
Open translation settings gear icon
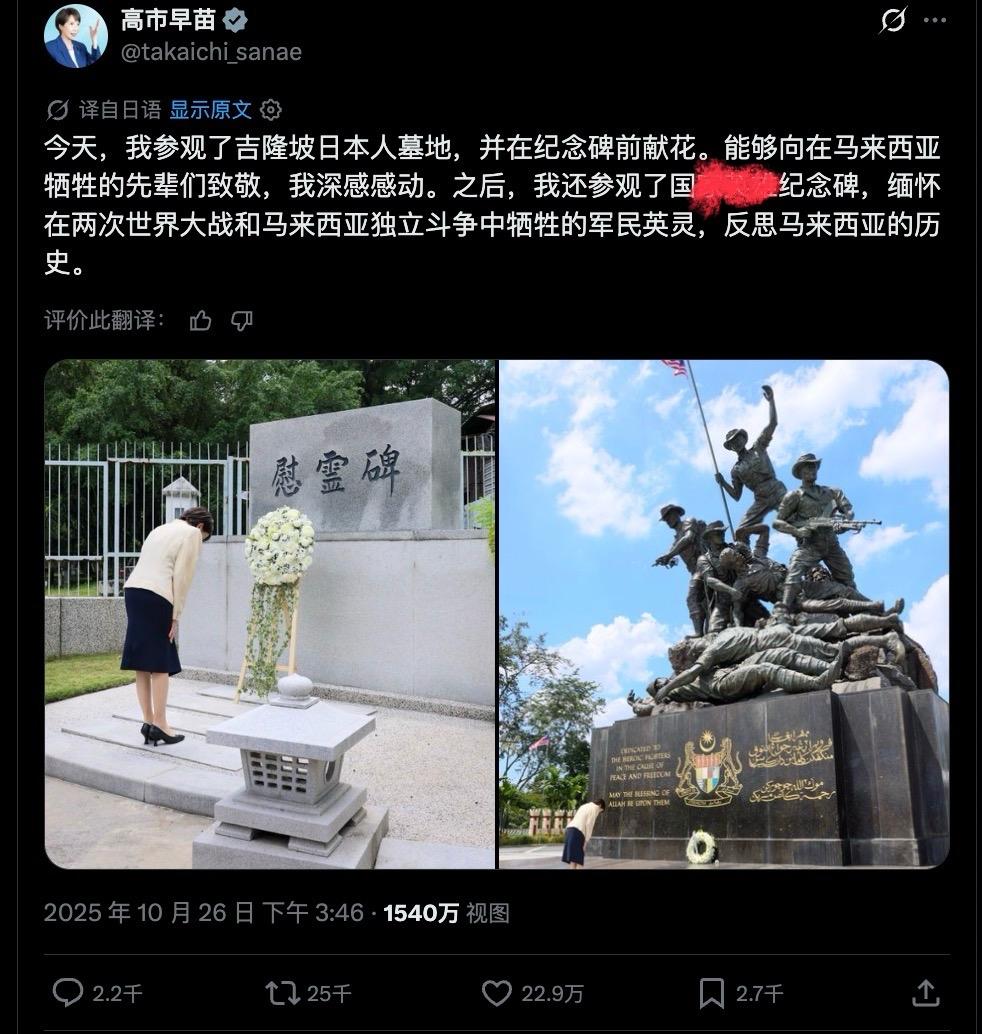click(271, 110)
